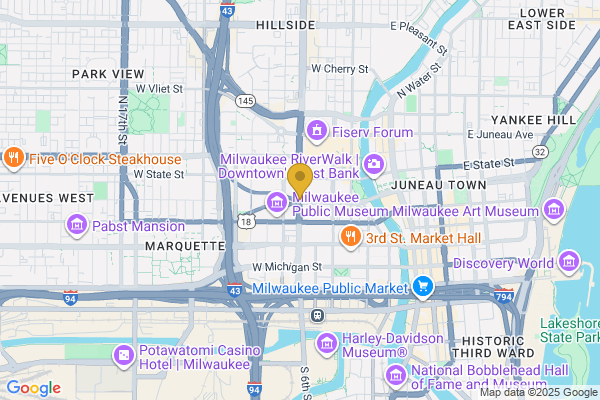Open the Pabst Mansion museum pin
600x400 pixels.
pyautogui.click(x=76, y=226)
